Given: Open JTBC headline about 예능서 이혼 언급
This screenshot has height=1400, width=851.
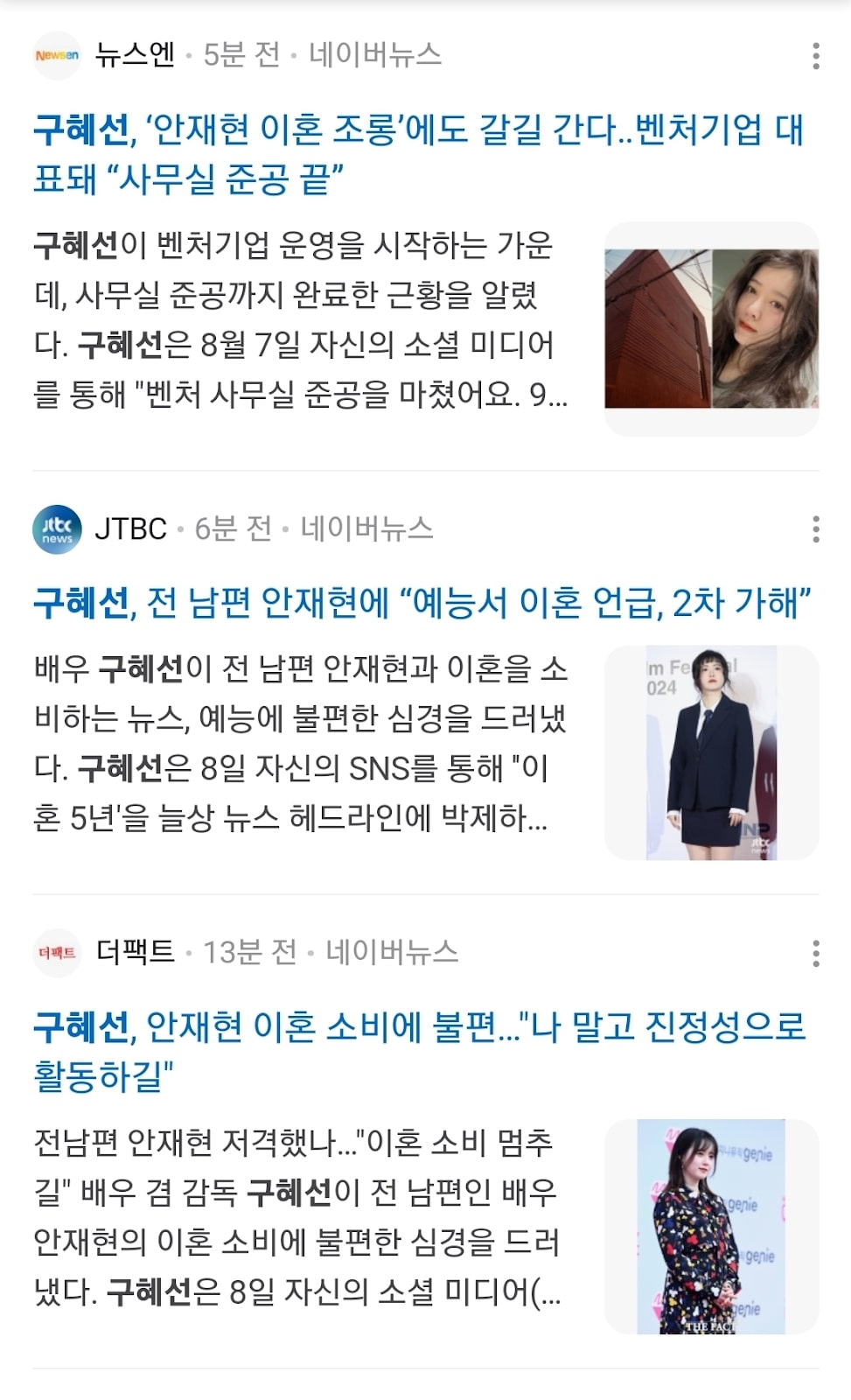Looking at the screenshot, I should 422,604.
